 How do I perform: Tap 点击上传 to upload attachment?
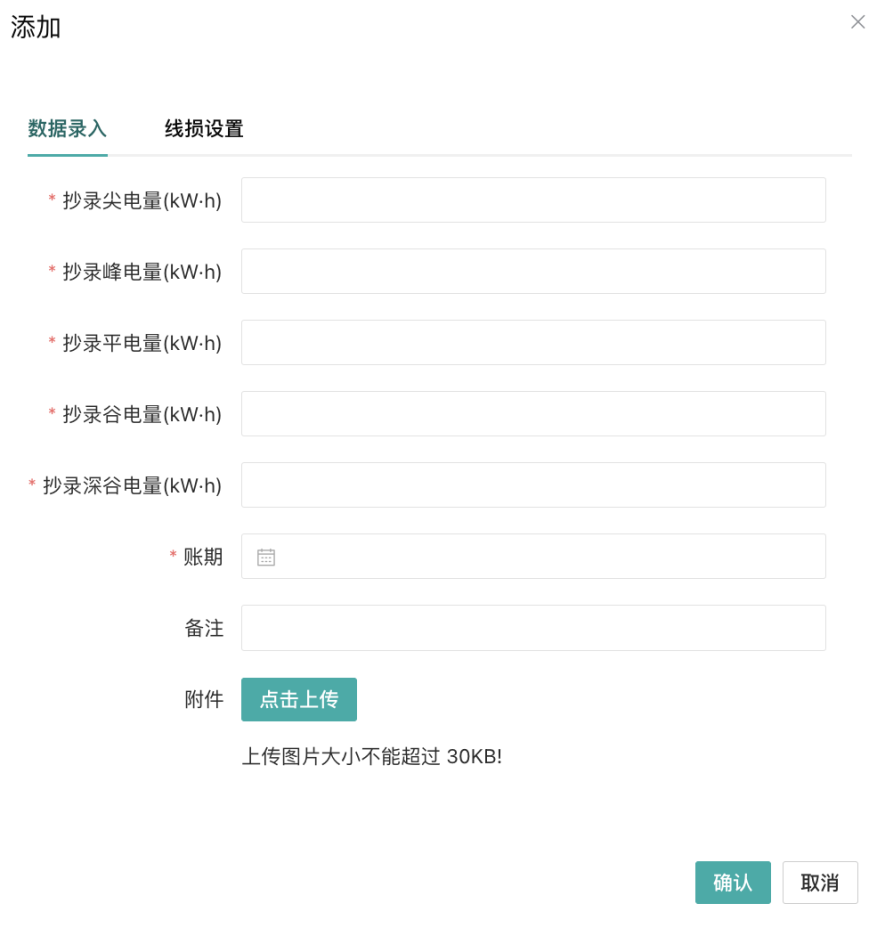point(298,699)
